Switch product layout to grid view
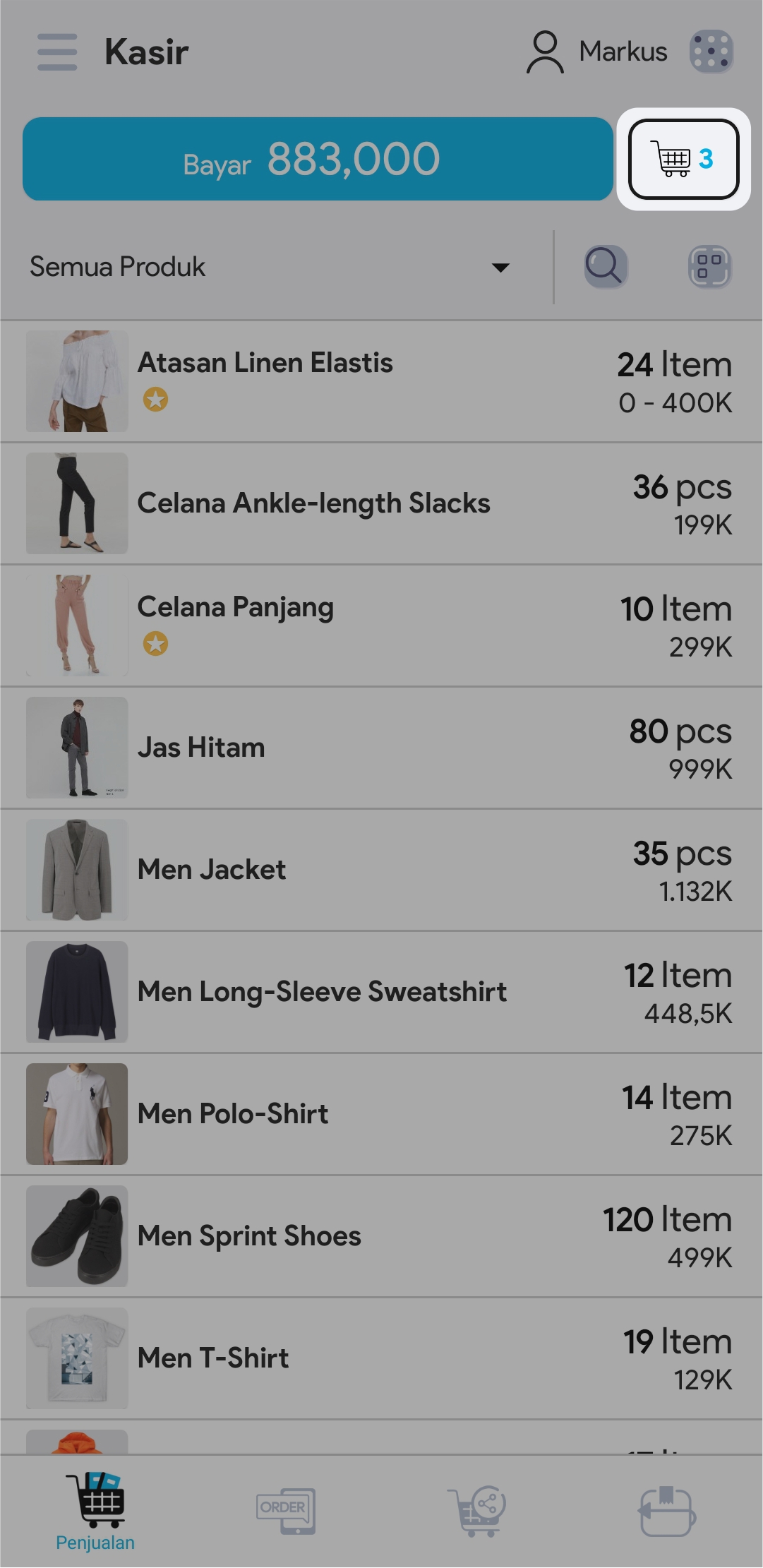This screenshot has width=763, height=1568. point(709,267)
